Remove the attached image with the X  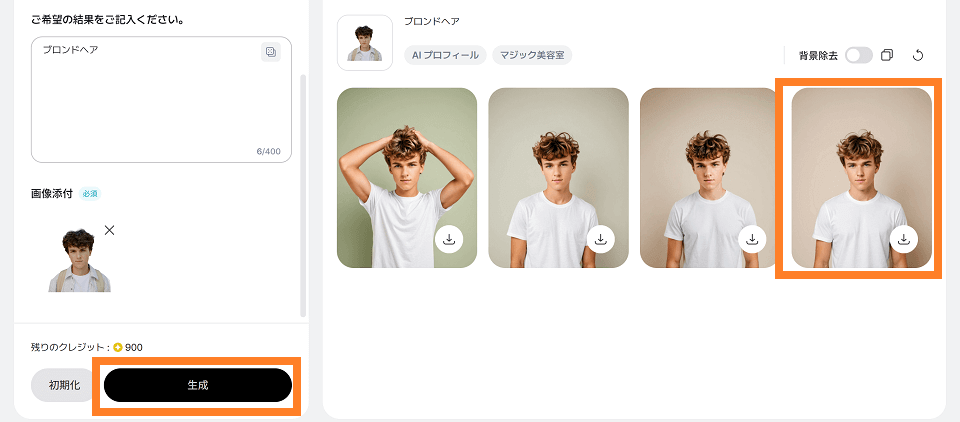point(109,230)
